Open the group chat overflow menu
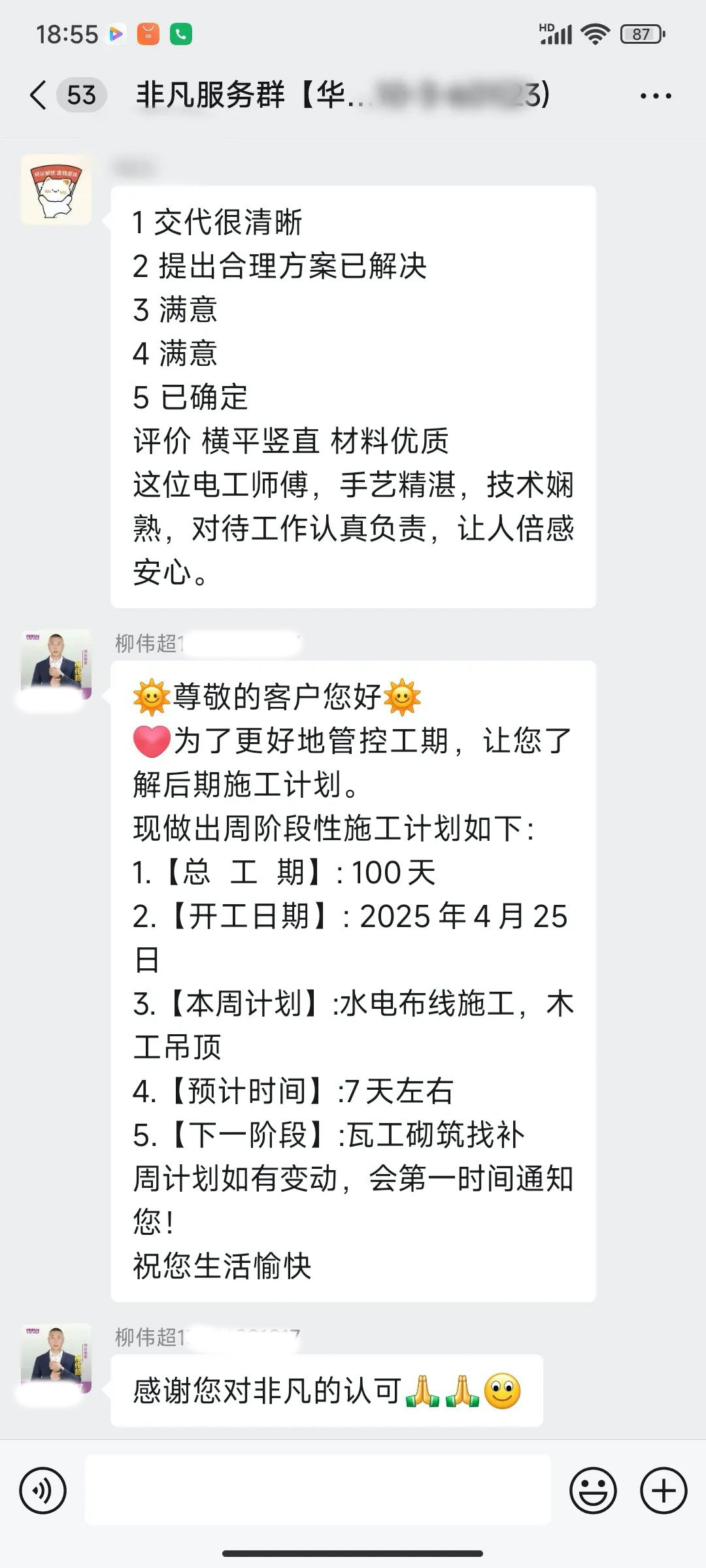706x1568 pixels. click(655, 96)
